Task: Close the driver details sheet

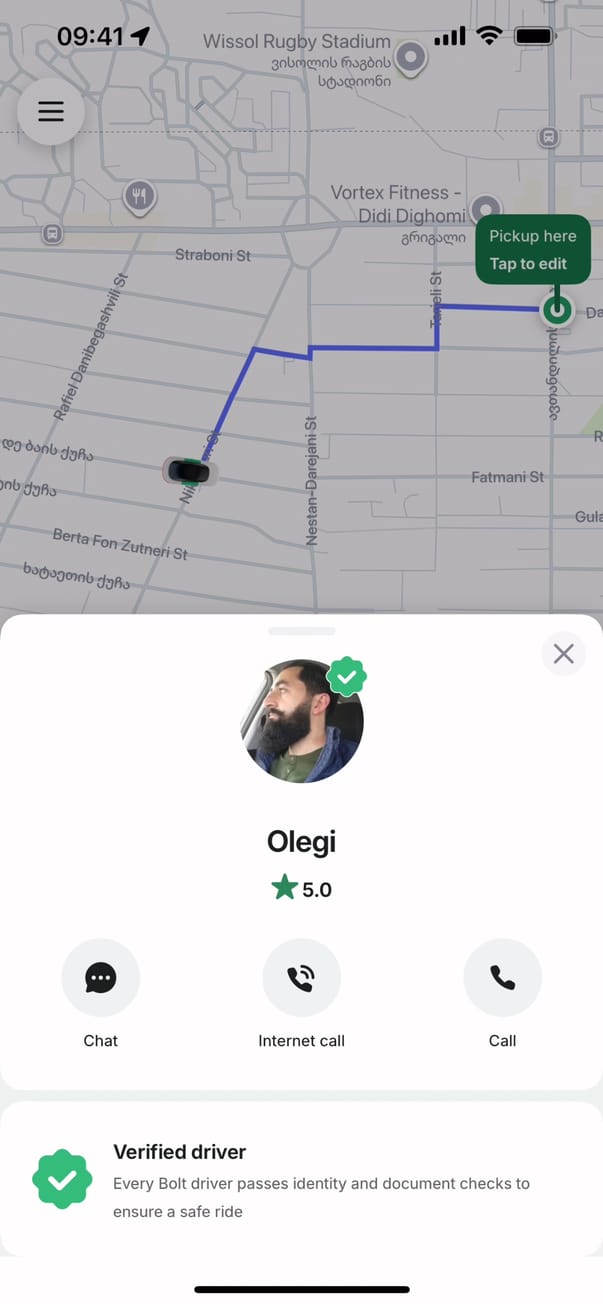Action: coord(563,654)
